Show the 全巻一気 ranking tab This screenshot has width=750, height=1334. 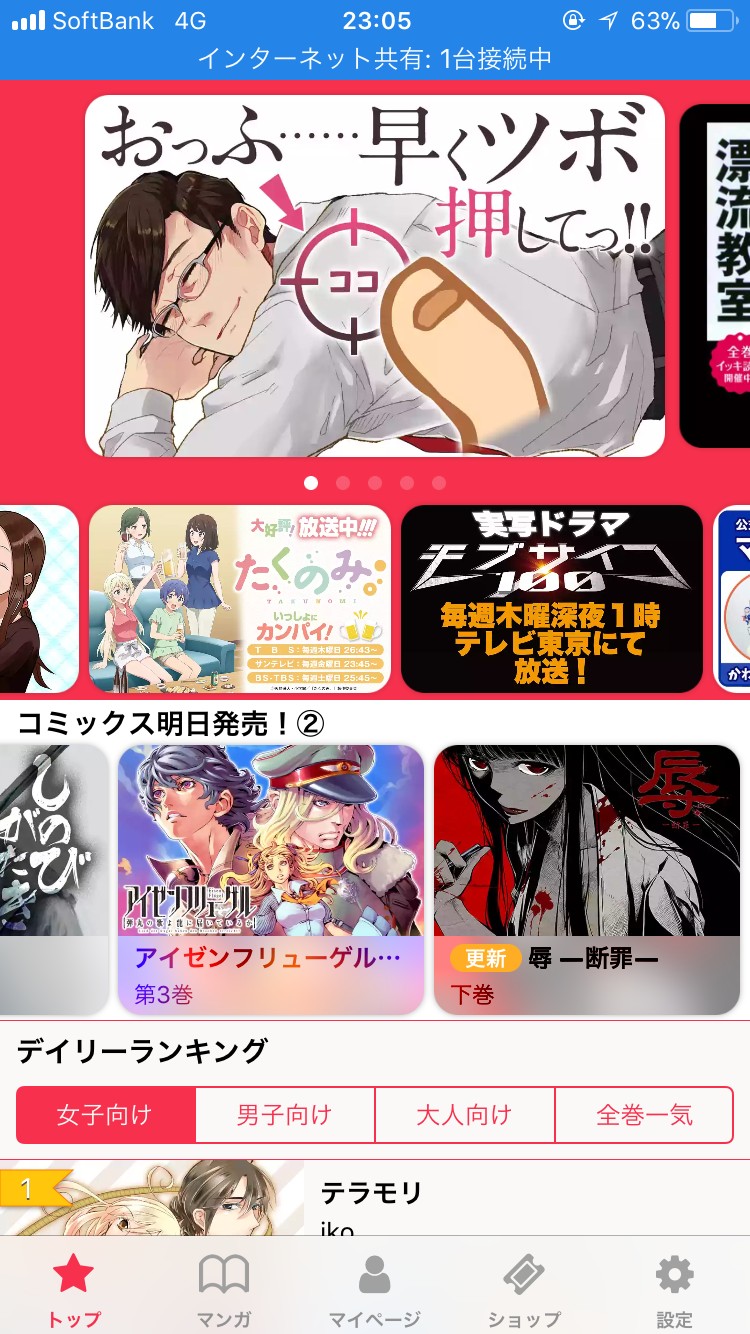(x=644, y=1115)
